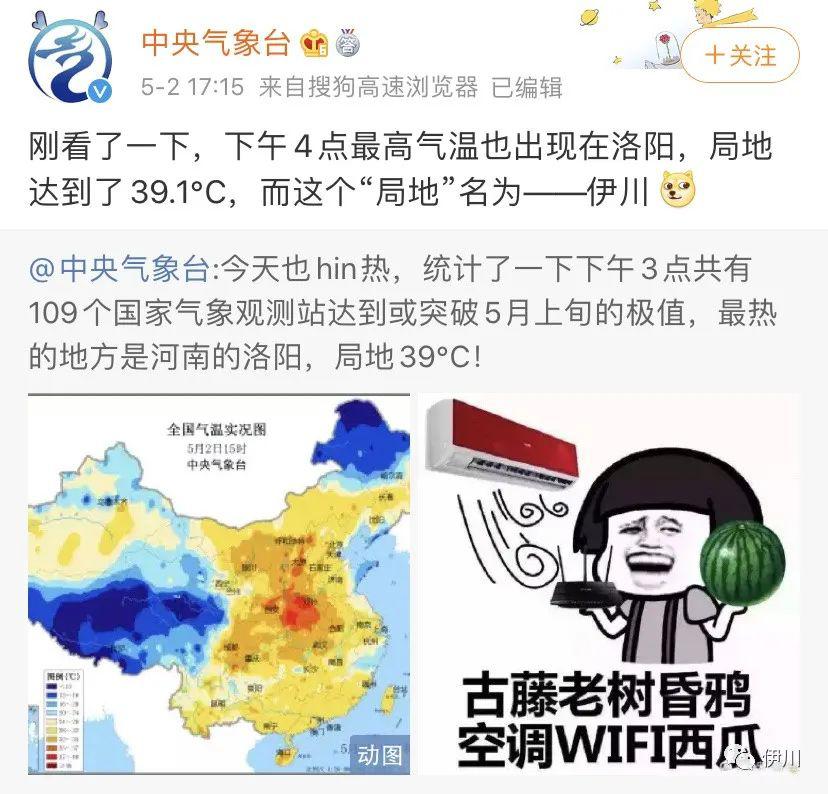Open the air conditioner WIFI watermelon meme

point(610,583)
